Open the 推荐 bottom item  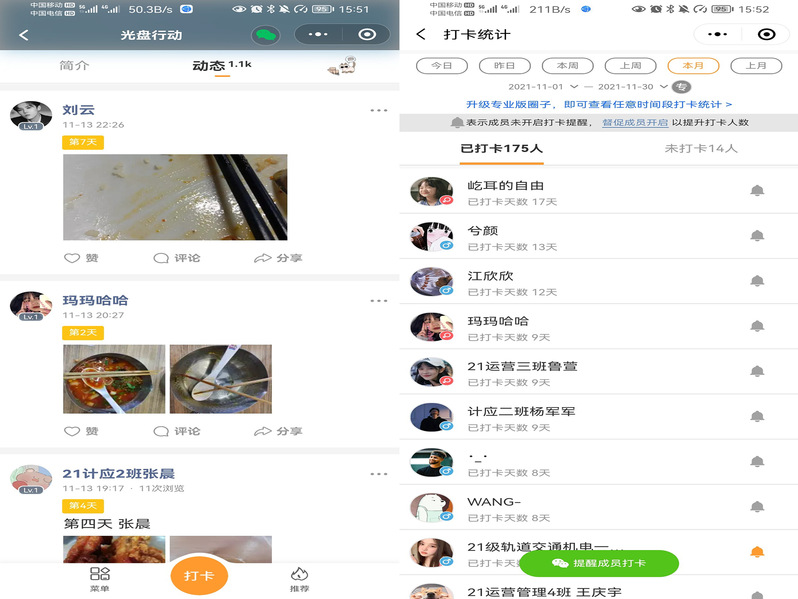click(x=299, y=579)
